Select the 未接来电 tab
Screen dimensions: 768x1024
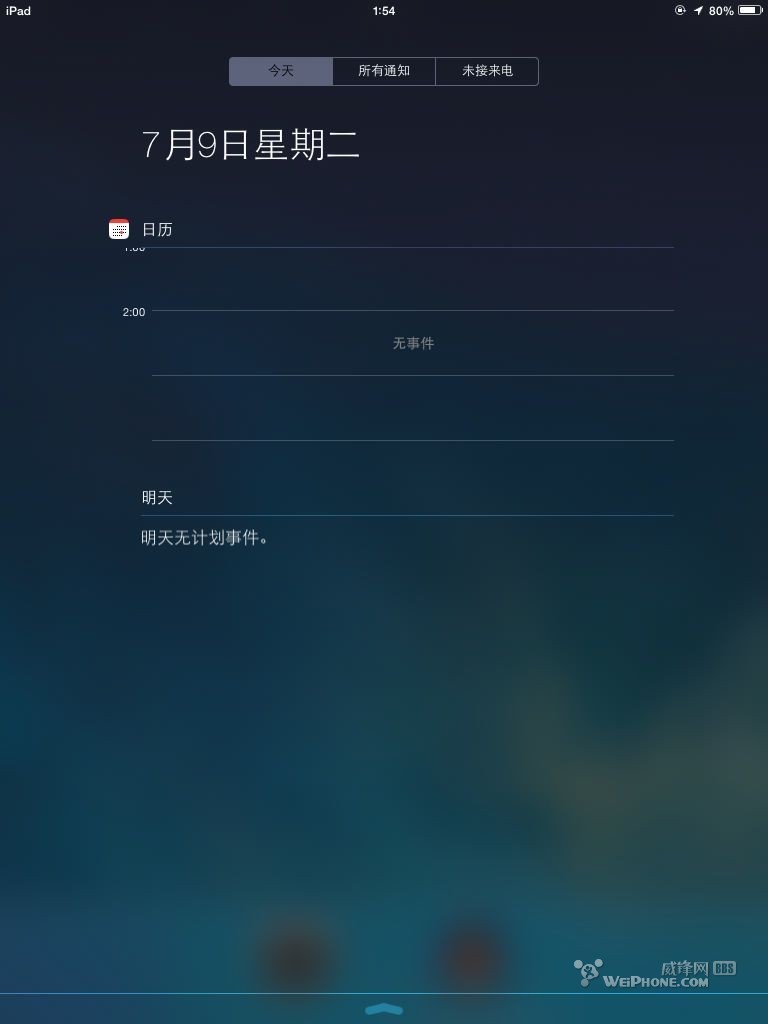(487, 71)
